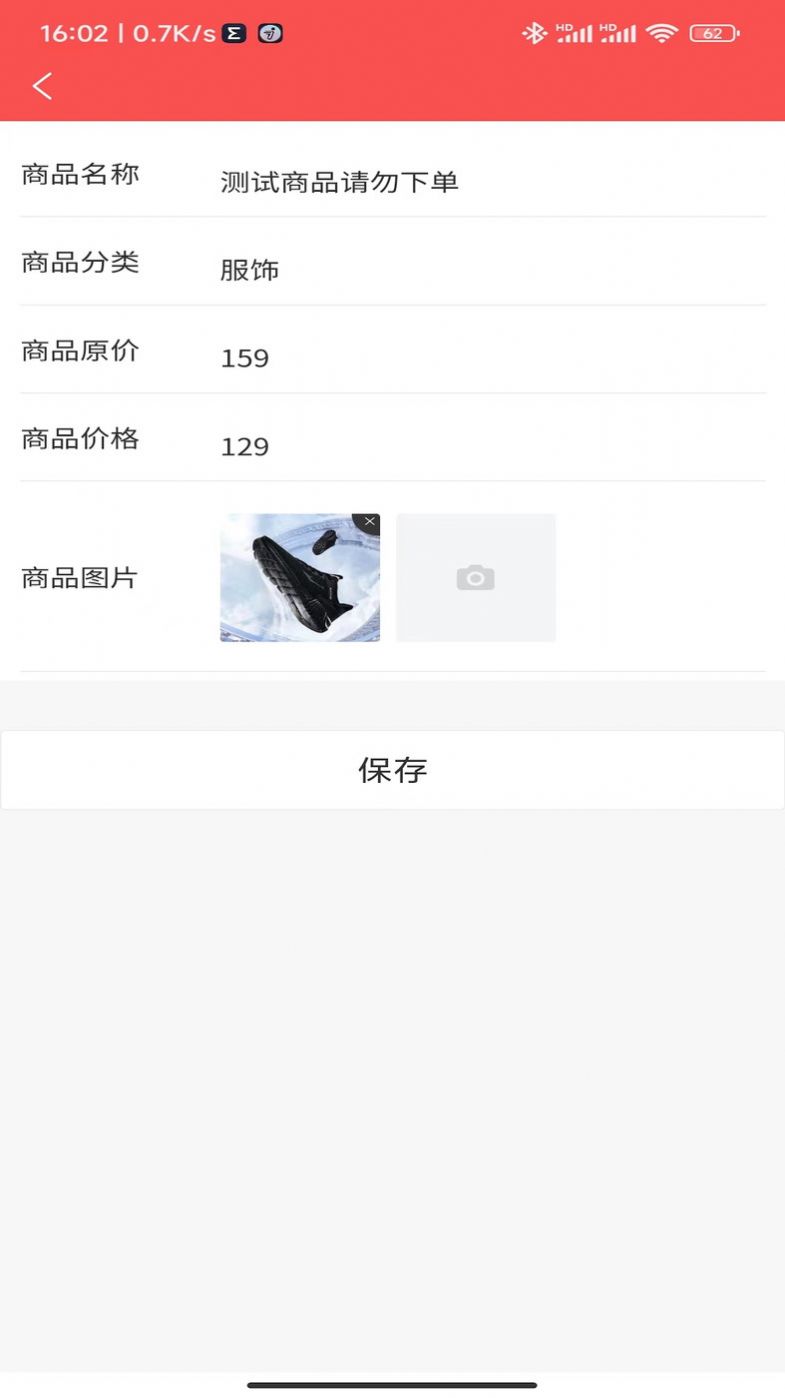This screenshot has height=1398, width=785.
Task: Tap the sigma notification icon in status bar
Action: 233,33
